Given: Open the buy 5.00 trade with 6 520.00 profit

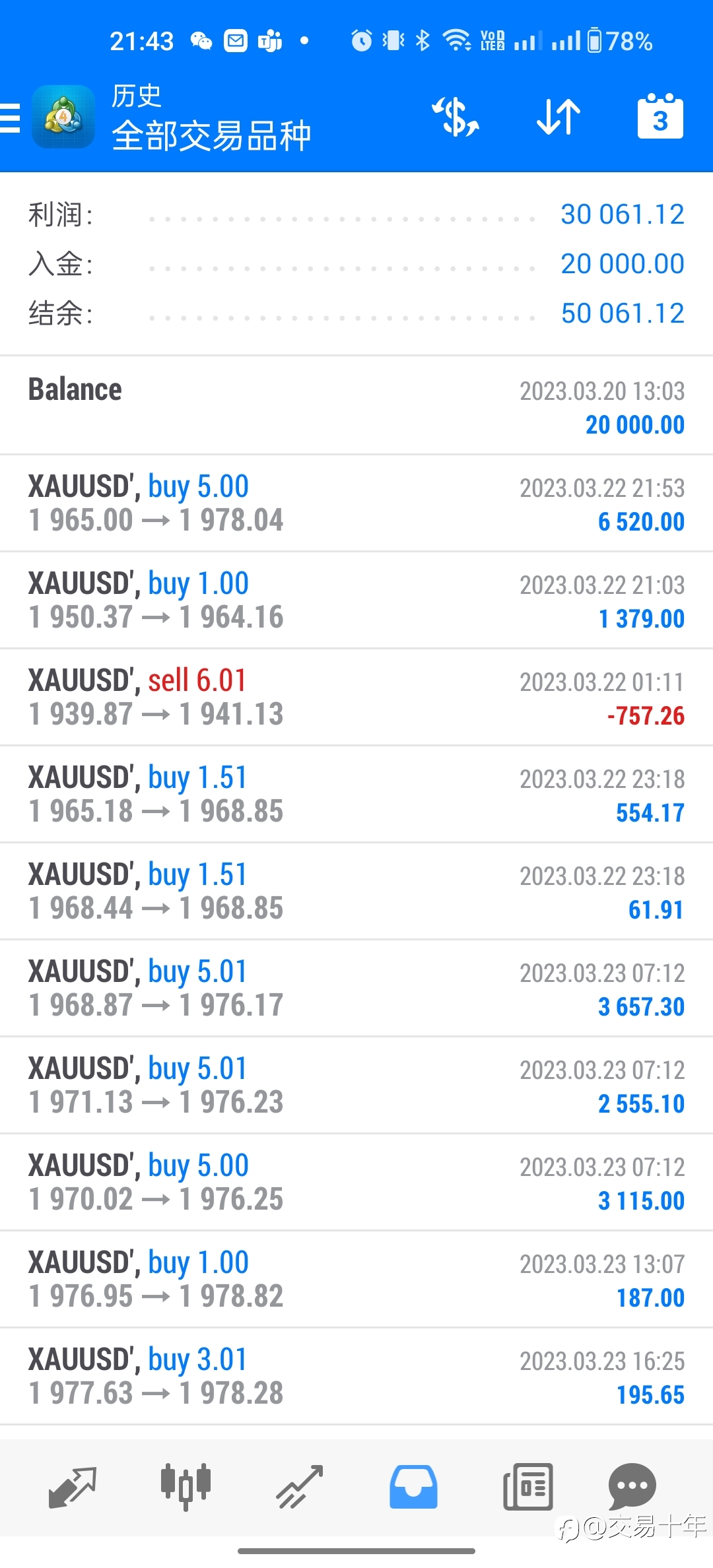Looking at the screenshot, I should (356, 503).
